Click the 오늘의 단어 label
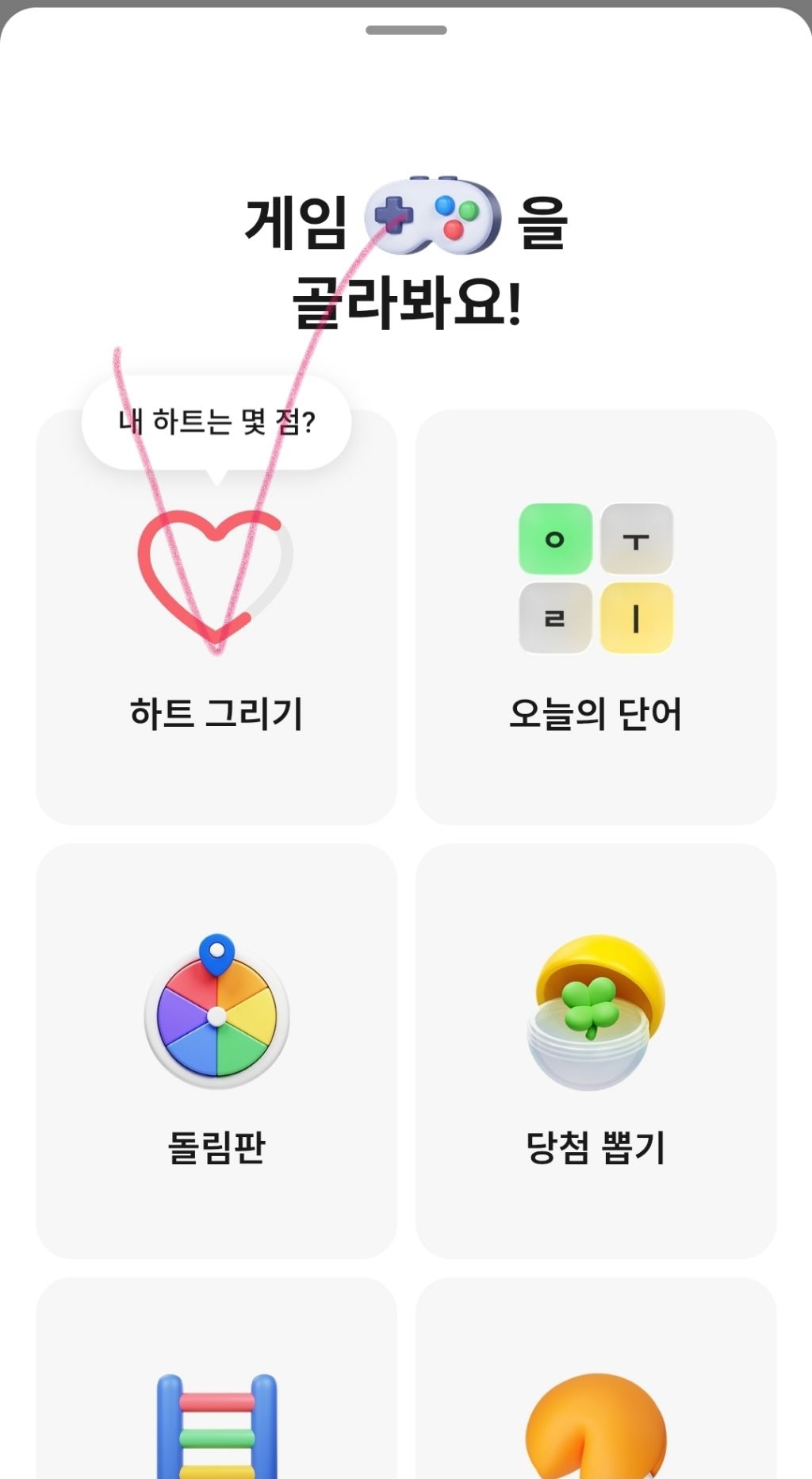 click(x=596, y=712)
